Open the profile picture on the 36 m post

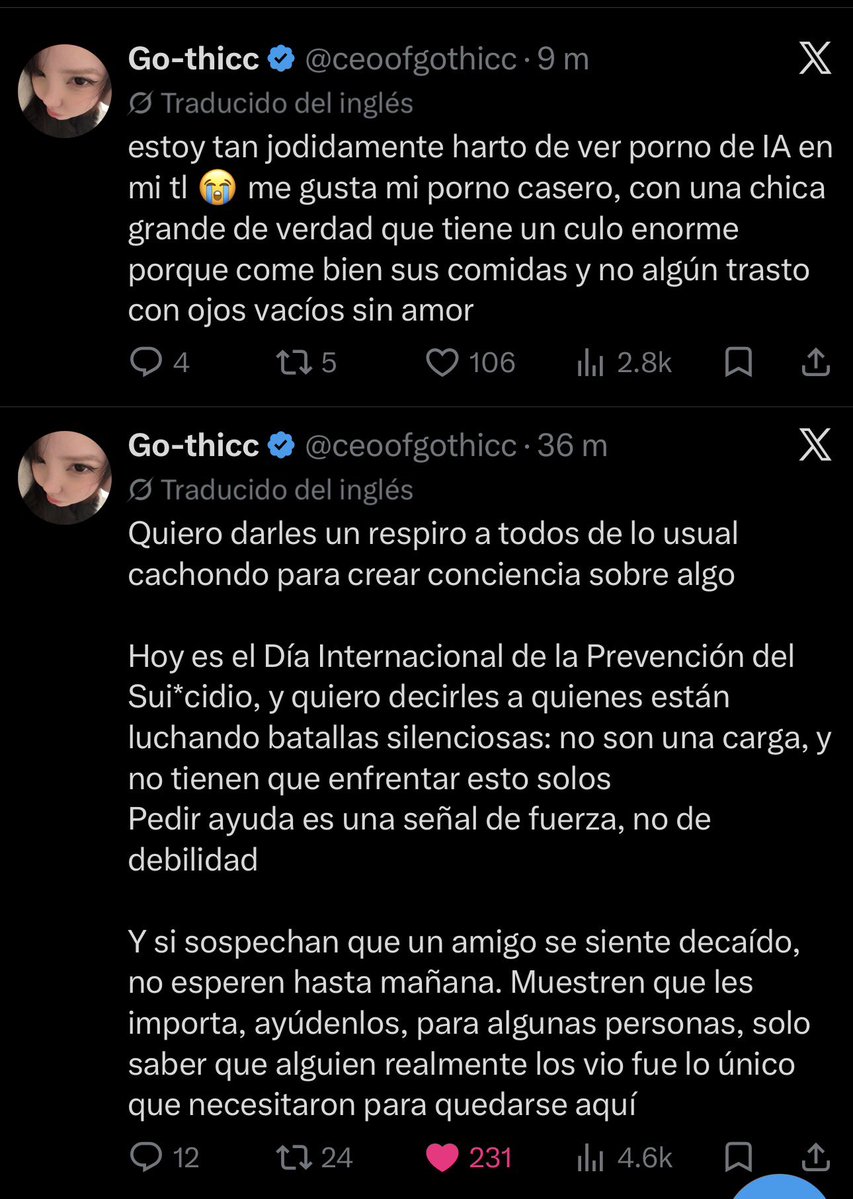(x=64, y=477)
